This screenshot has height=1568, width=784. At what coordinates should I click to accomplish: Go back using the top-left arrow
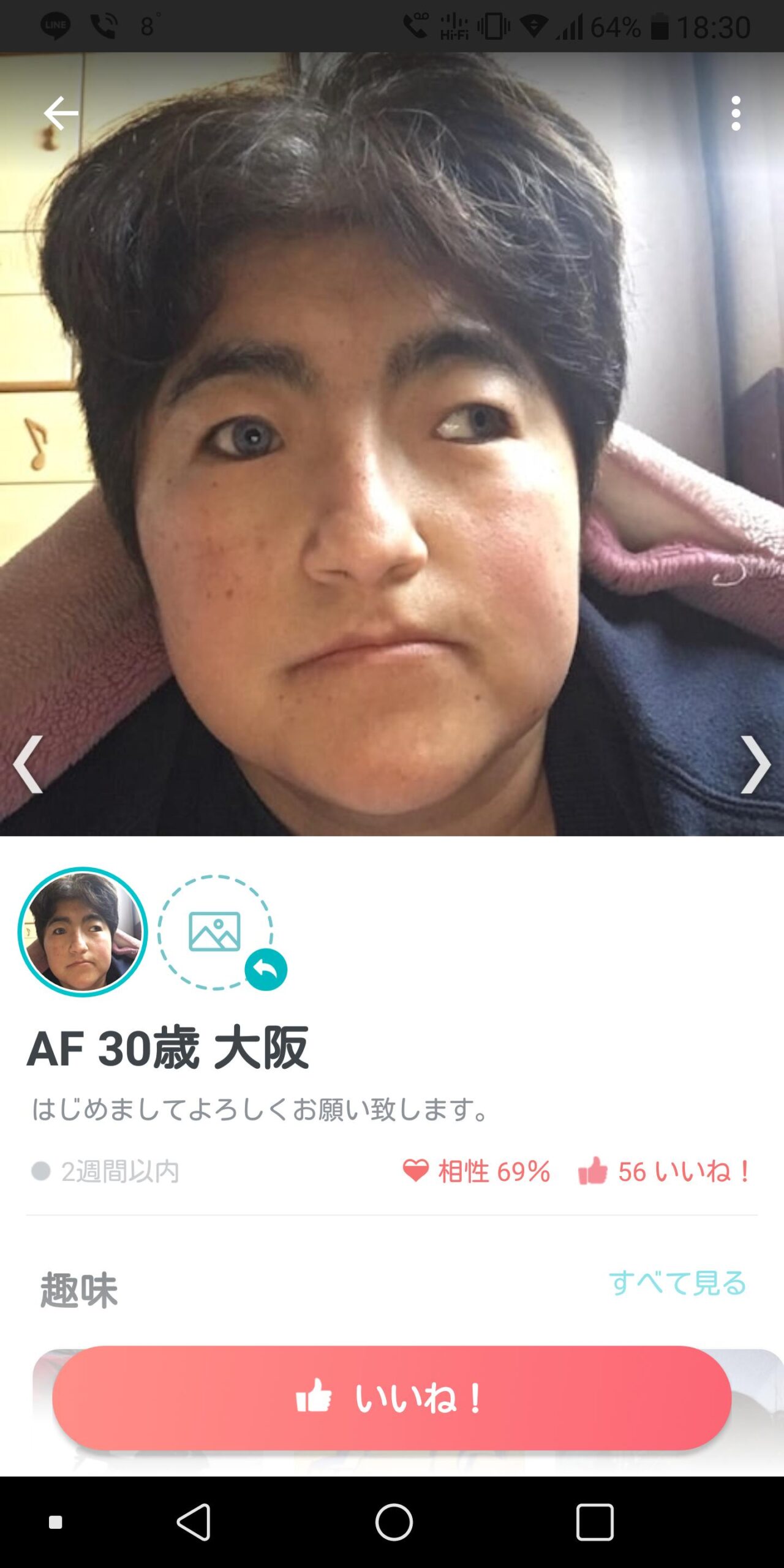point(61,113)
